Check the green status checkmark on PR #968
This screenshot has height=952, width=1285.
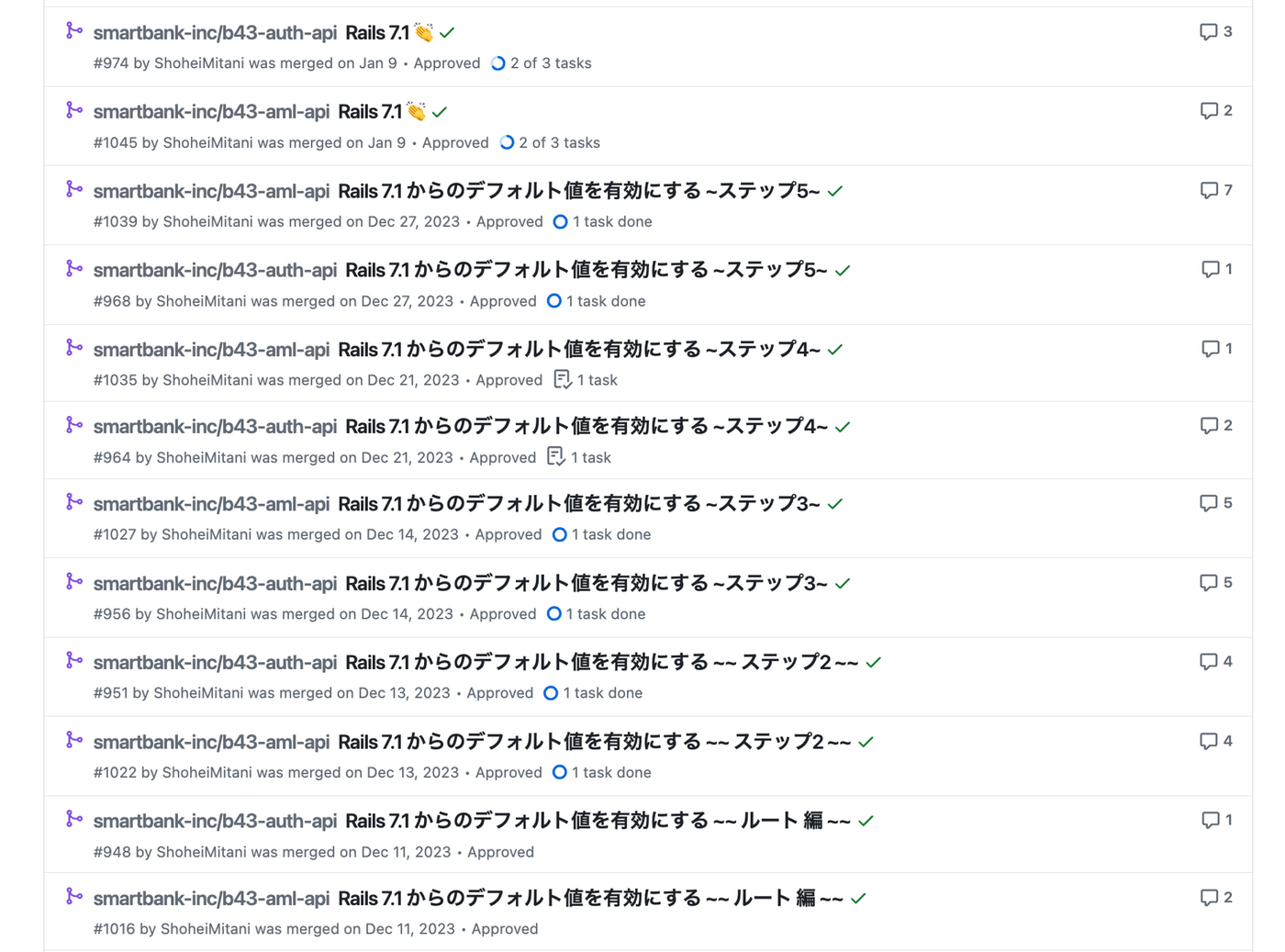click(x=843, y=271)
